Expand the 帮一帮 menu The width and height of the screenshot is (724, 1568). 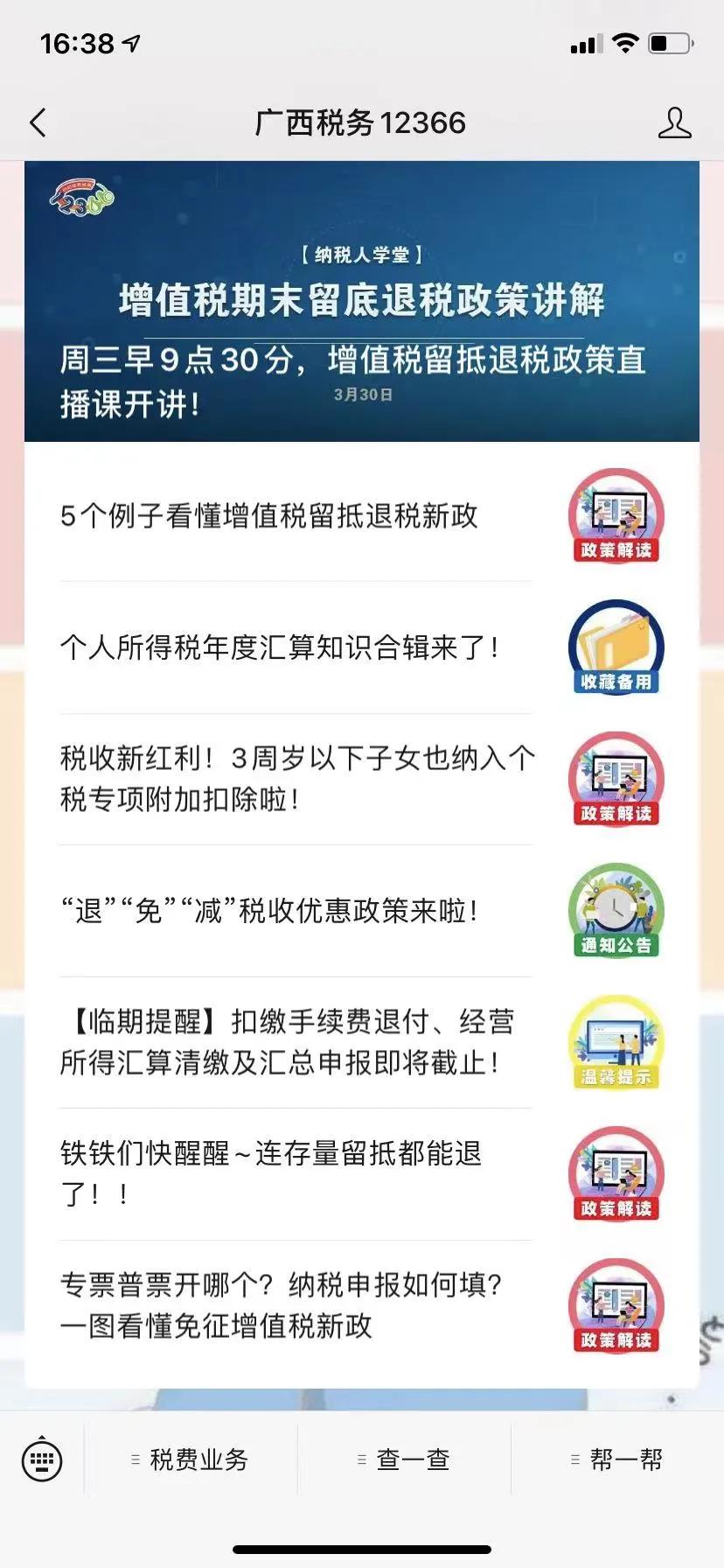[617, 1459]
